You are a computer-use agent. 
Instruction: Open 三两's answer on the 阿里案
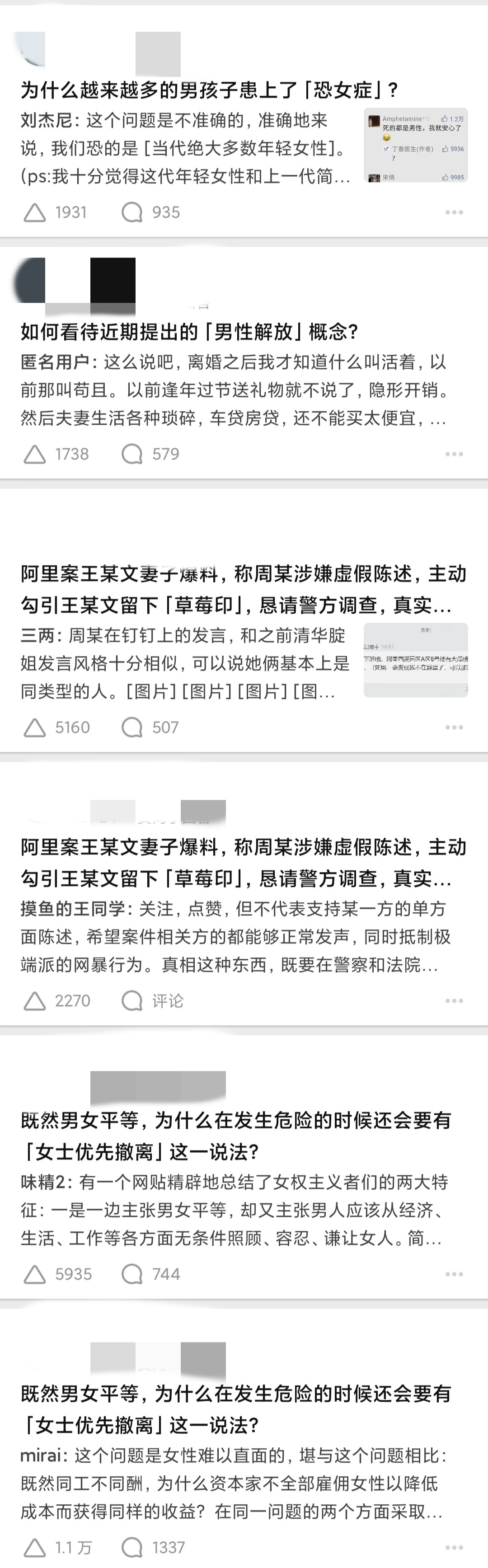click(x=186, y=663)
